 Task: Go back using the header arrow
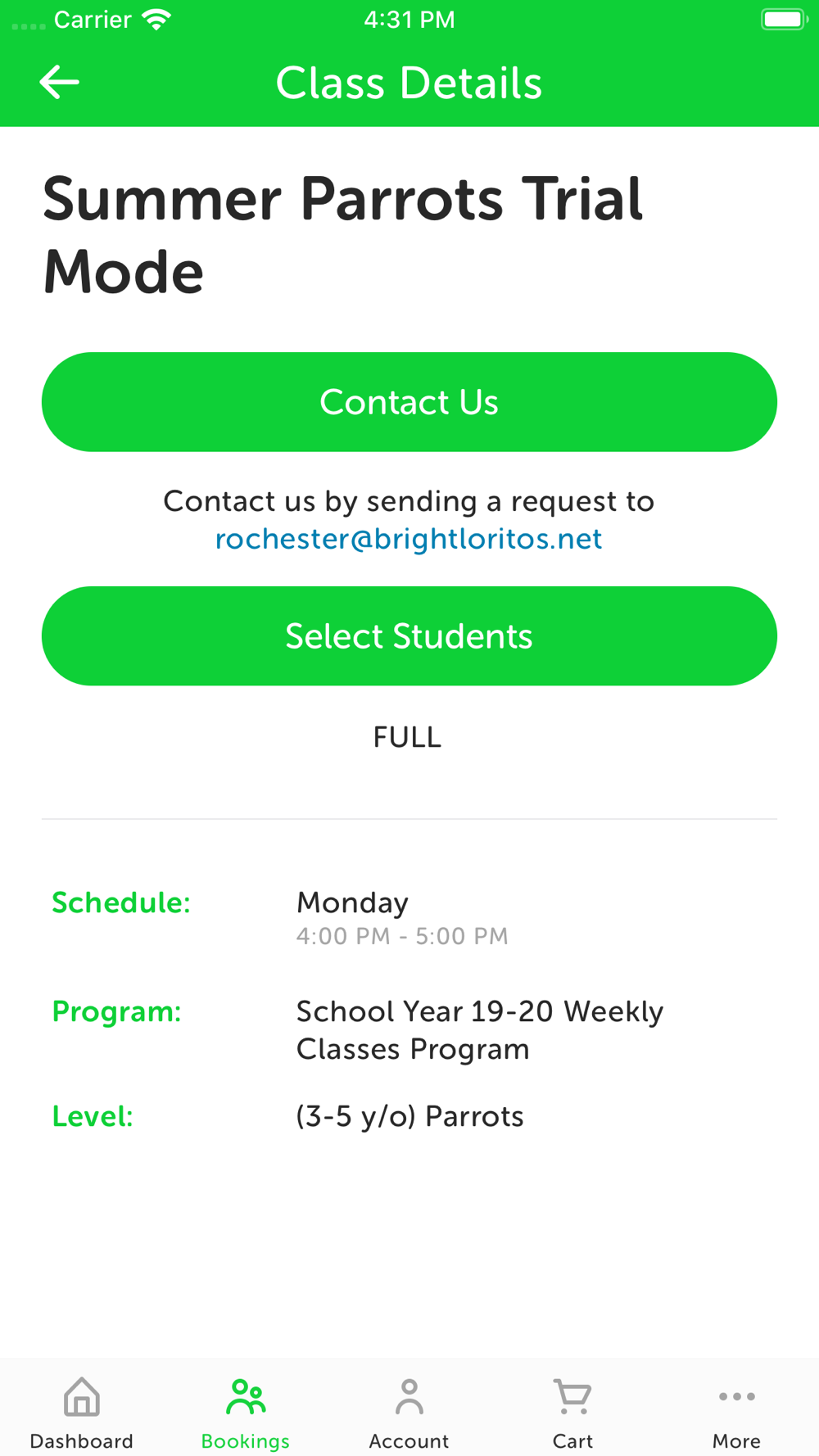[x=59, y=83]
